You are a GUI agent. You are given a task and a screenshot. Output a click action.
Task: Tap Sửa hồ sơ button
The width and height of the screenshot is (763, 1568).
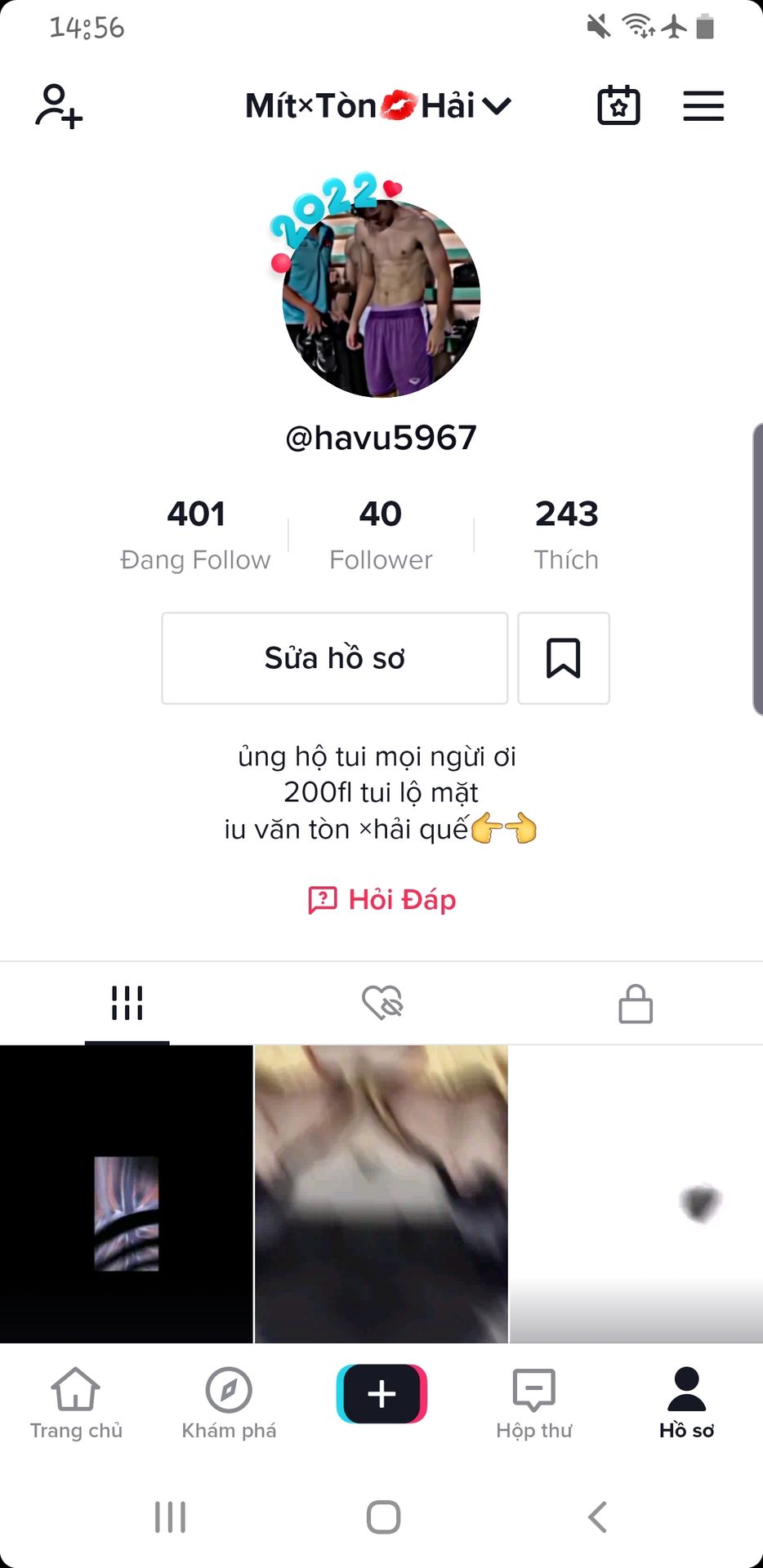point(335,658)
